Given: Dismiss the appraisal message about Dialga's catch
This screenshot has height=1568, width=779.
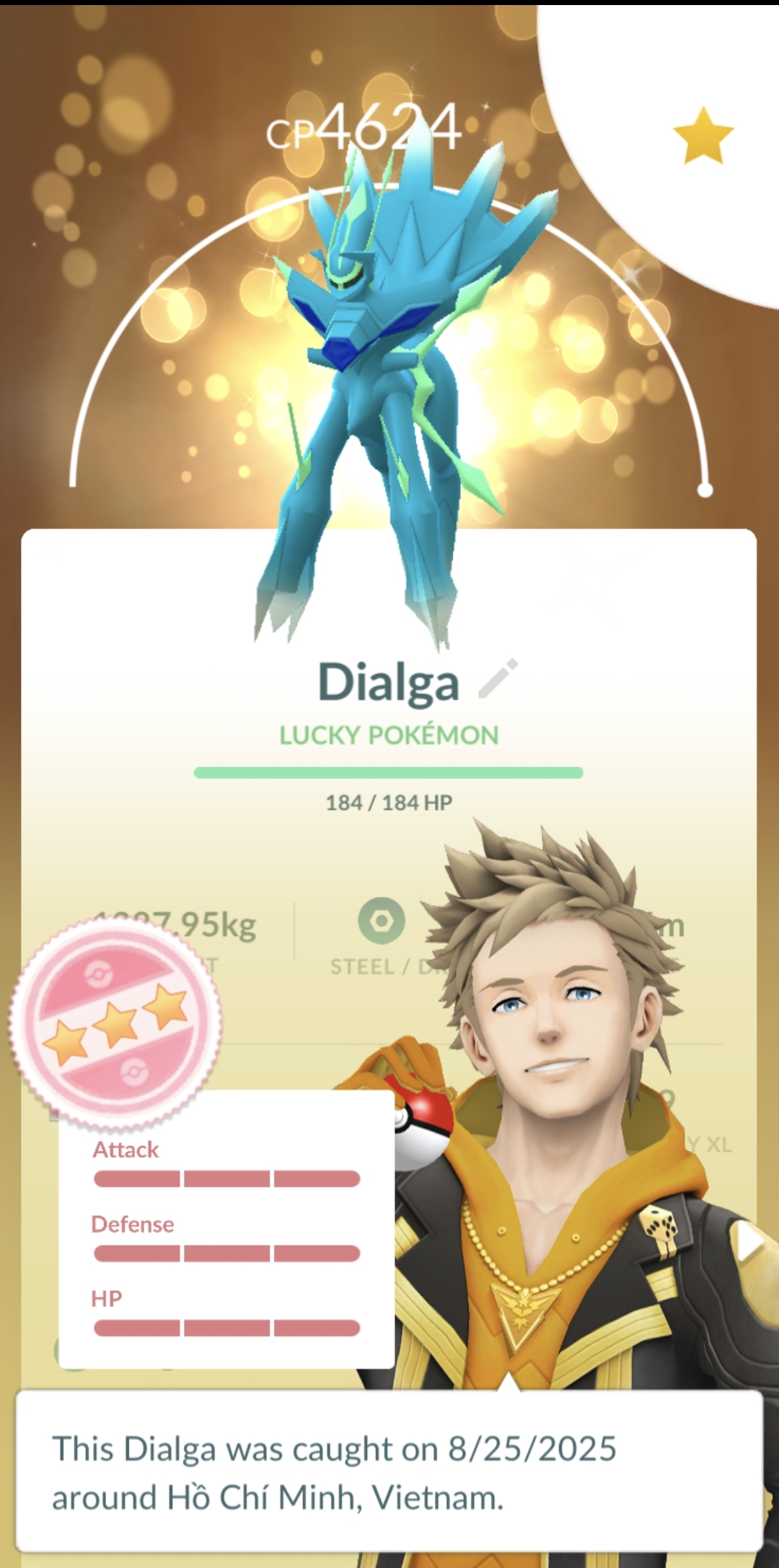Looking at the screenshot, I should pos(389,1472).
